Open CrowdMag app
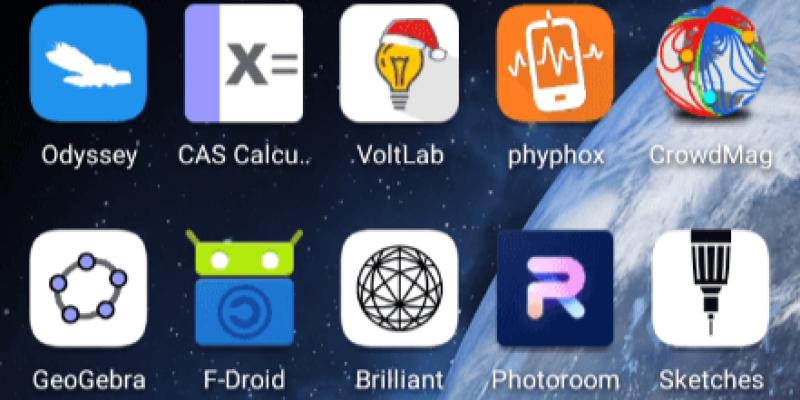800x400 pixels. (x=711, y=62)
